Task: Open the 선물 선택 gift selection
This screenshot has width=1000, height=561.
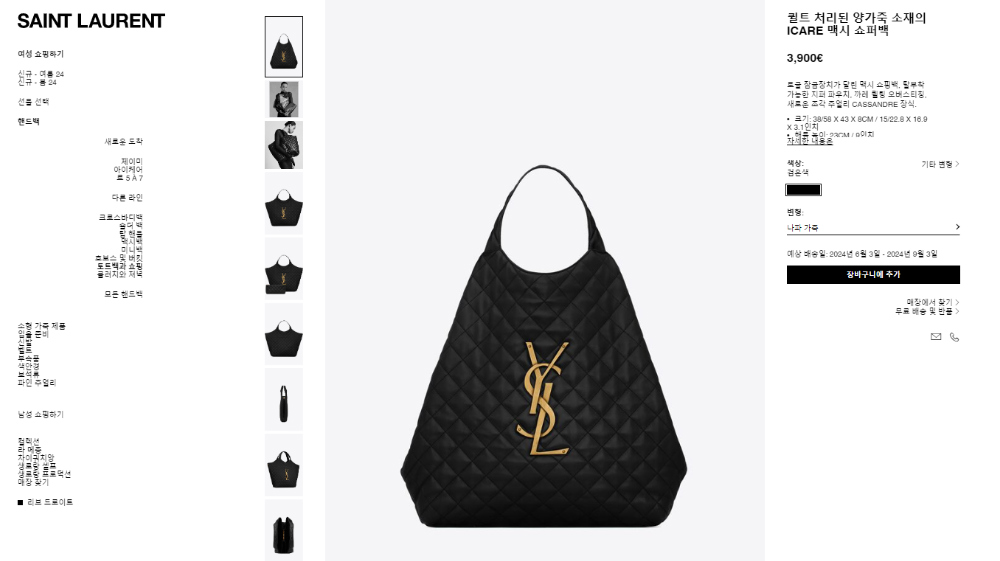Action: coord(32,101)
